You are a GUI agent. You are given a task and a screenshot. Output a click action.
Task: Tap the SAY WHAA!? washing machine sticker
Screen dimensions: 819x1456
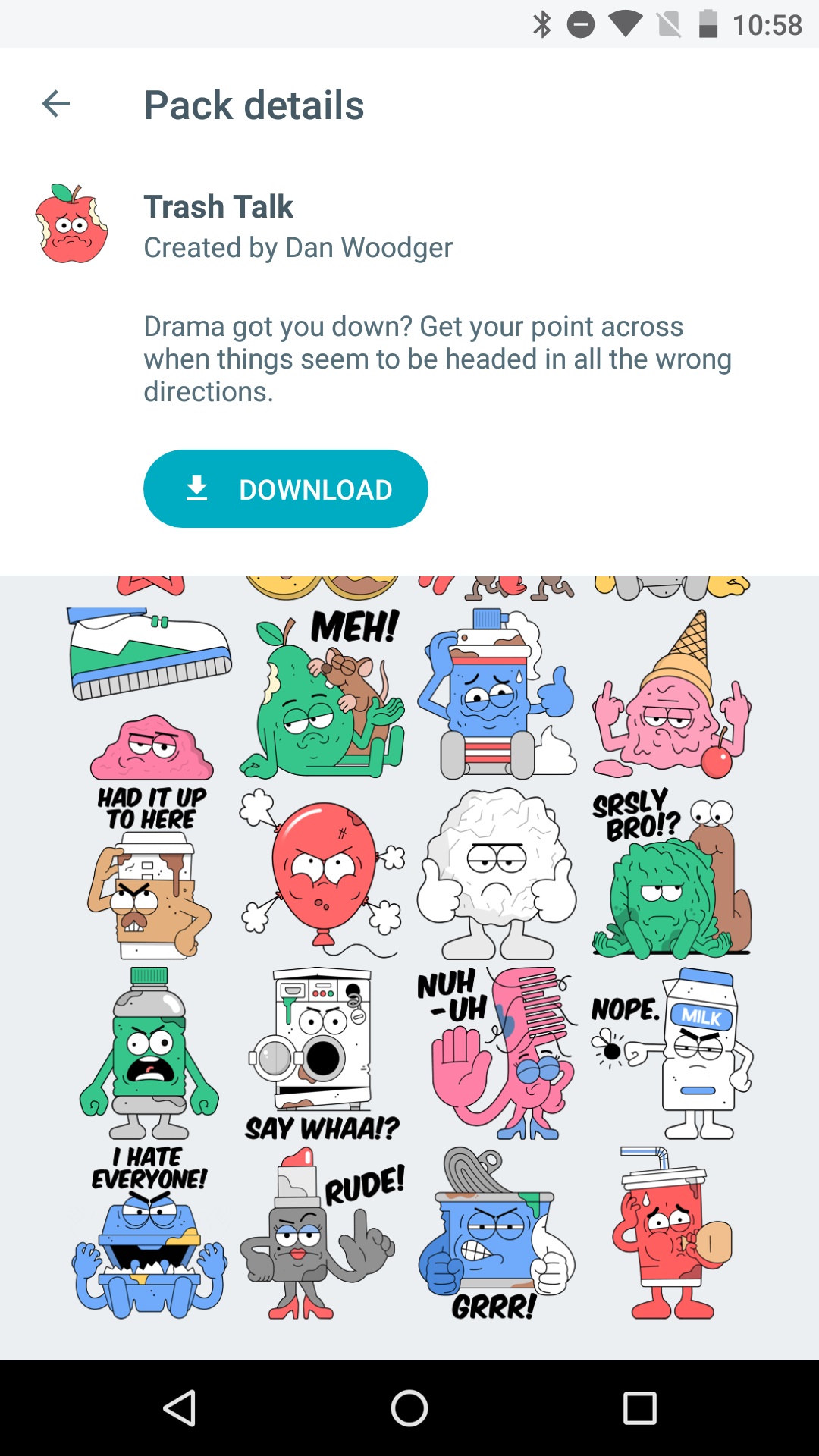point(322,1054)
